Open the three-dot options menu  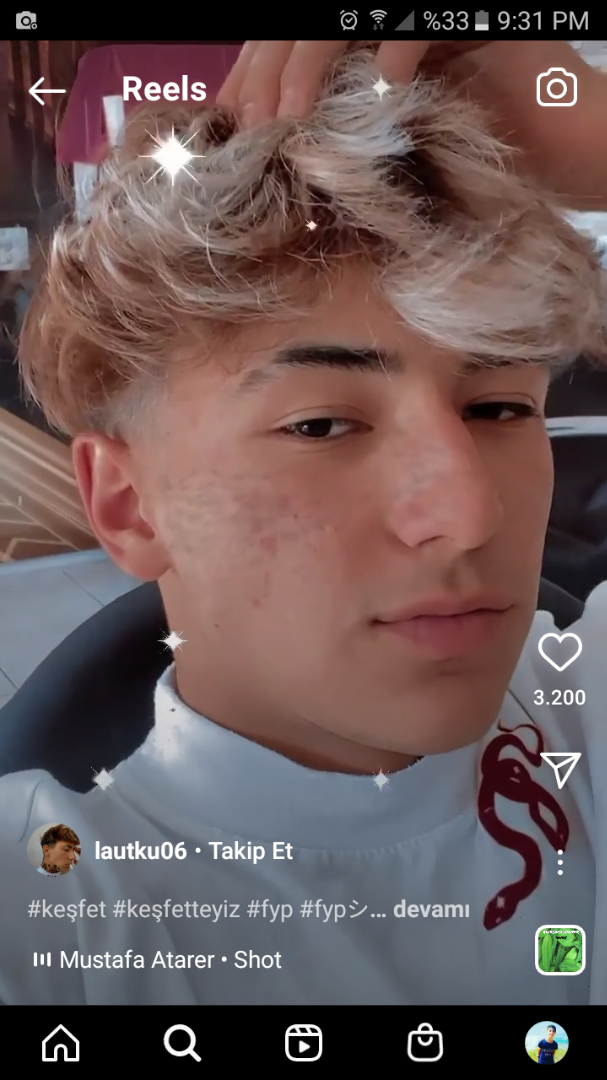[560, 862]
